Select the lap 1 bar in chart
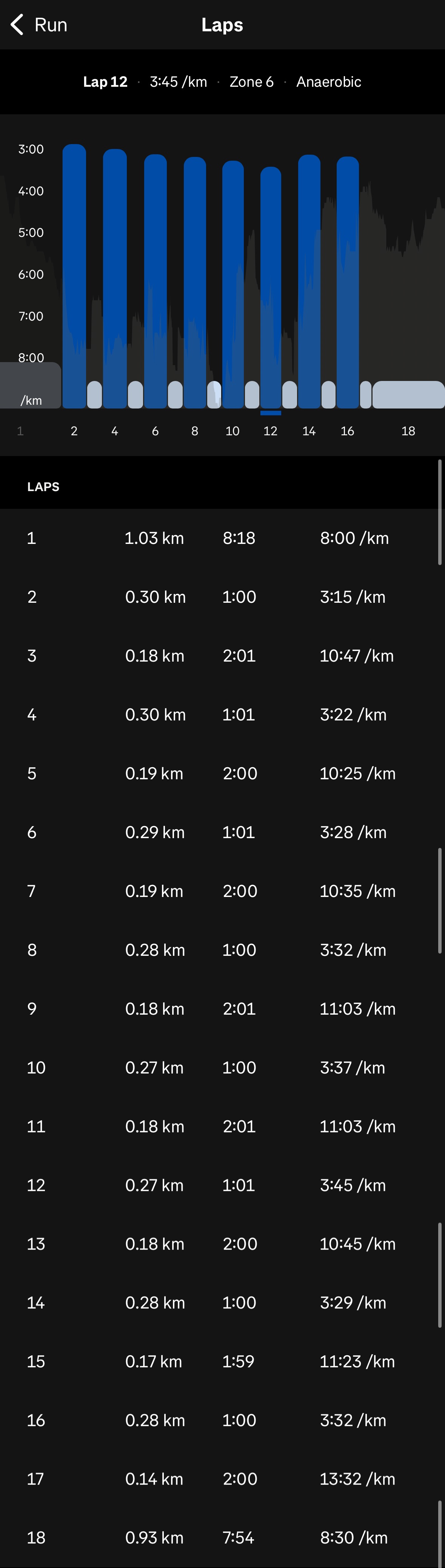The width and height of the screenshot is (445, 1568). (31, 385)
